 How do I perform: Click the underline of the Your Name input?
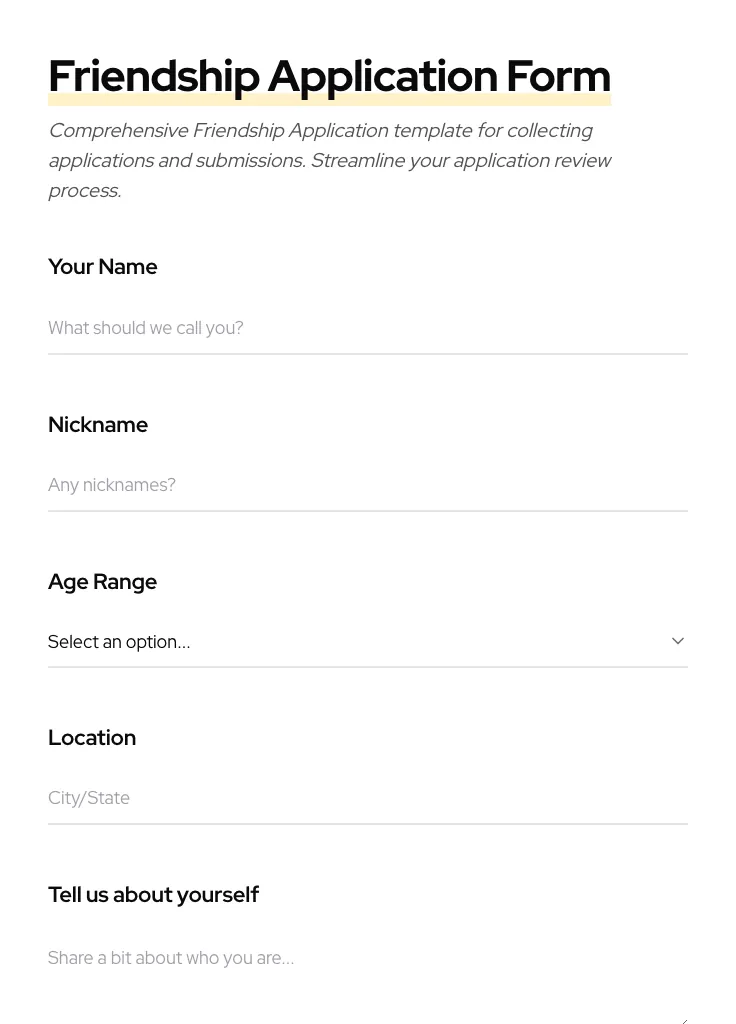click(368, 352)
